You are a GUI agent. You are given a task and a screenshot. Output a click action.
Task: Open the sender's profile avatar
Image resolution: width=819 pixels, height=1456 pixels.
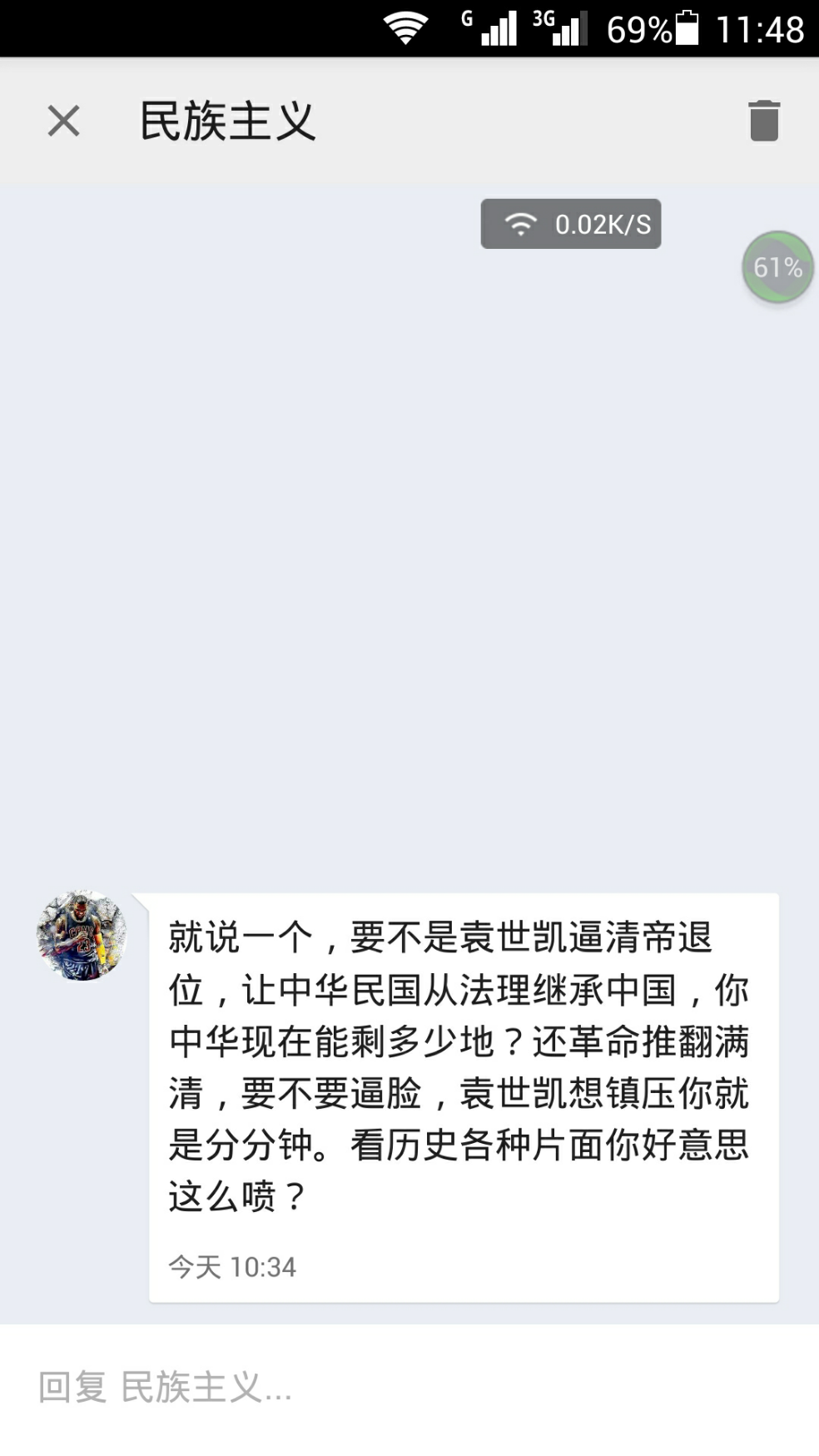pos(82,935)
